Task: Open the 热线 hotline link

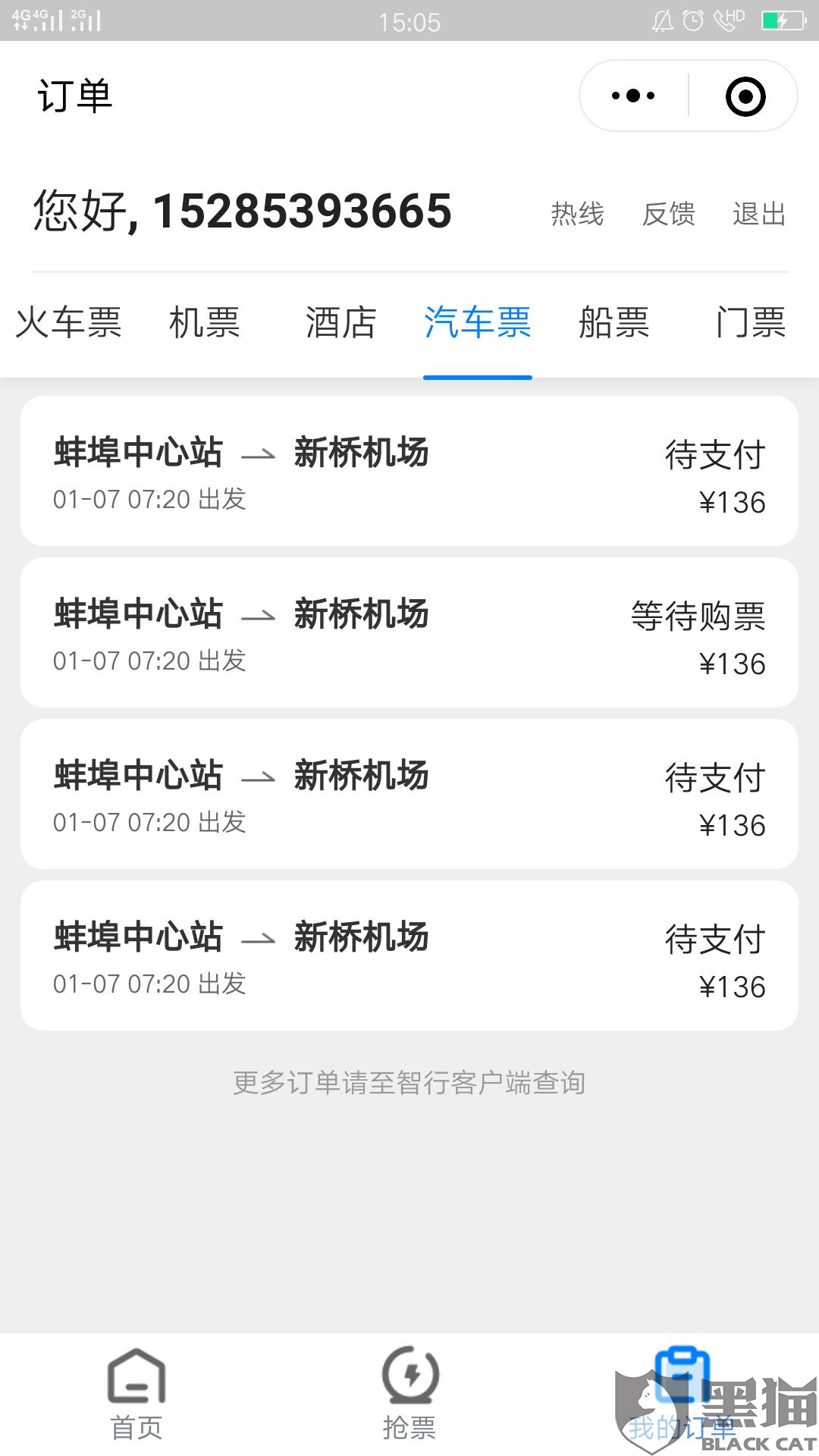Action: coord(577,214)
